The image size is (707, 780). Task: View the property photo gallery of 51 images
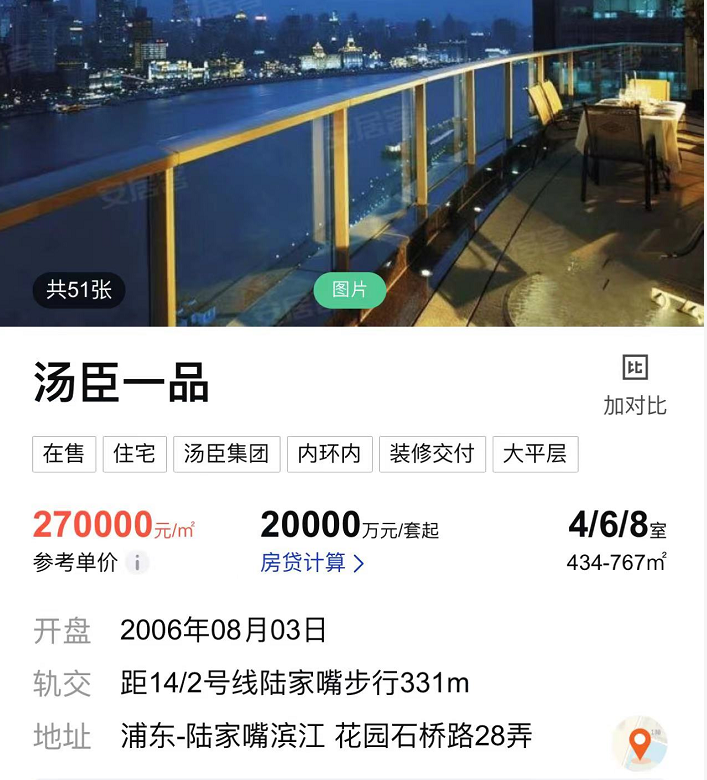[x=79, y=291]
